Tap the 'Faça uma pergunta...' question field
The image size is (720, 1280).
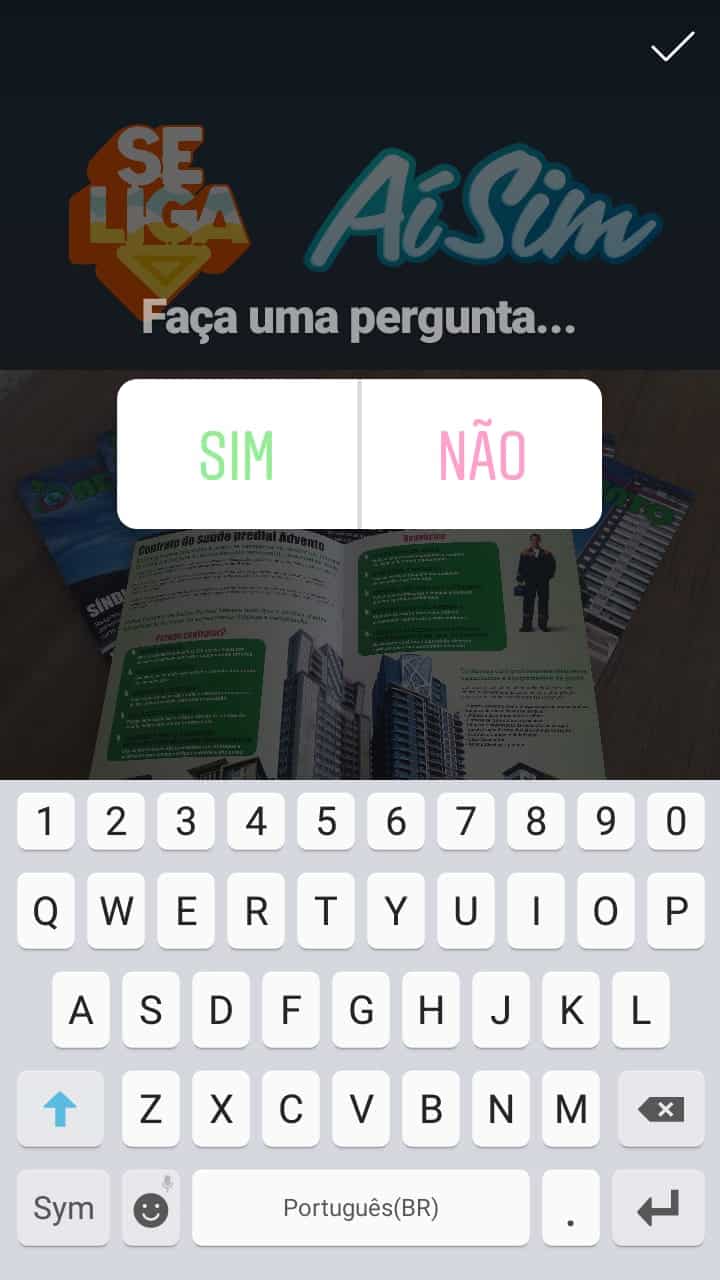click(x=358, y=316)
